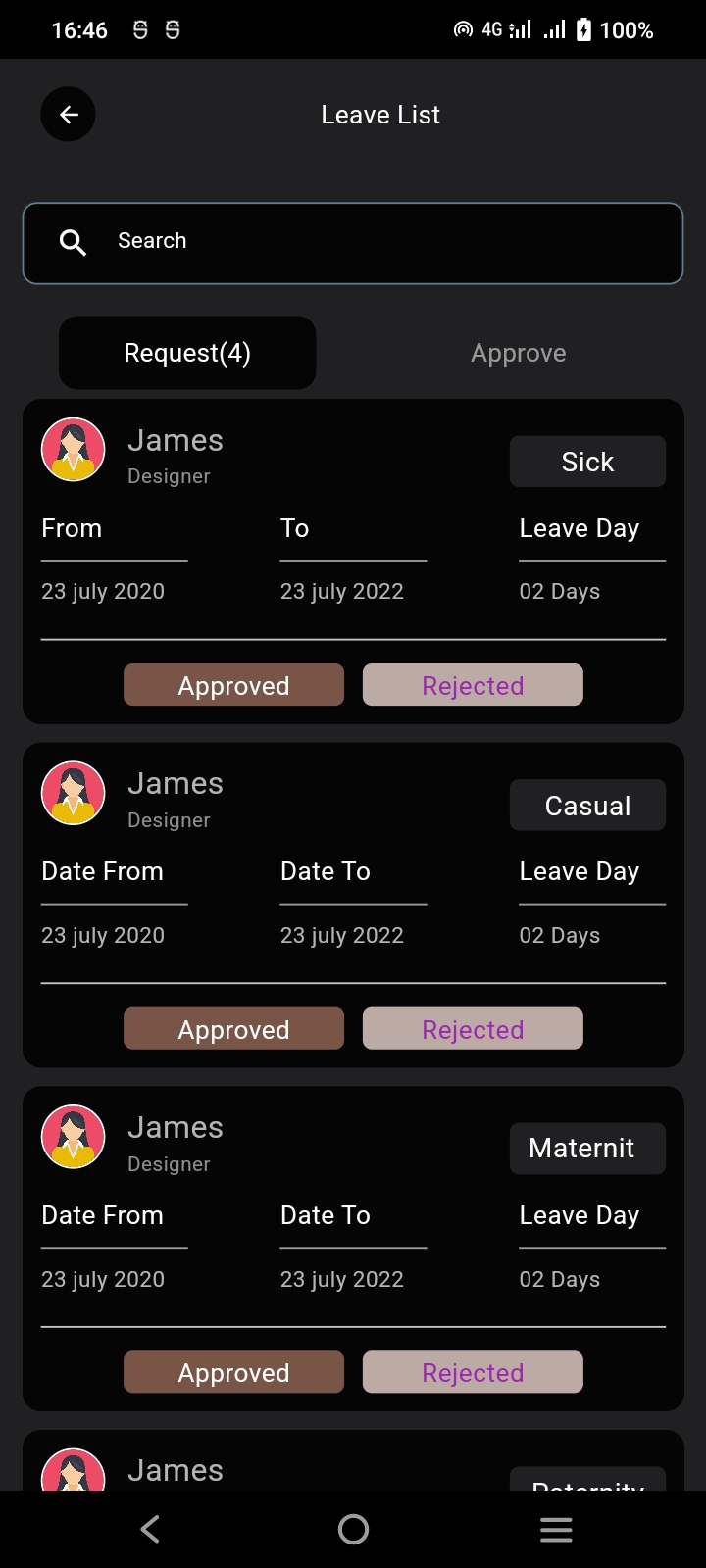Approve James's Maternity leave request

(233, 1372)
